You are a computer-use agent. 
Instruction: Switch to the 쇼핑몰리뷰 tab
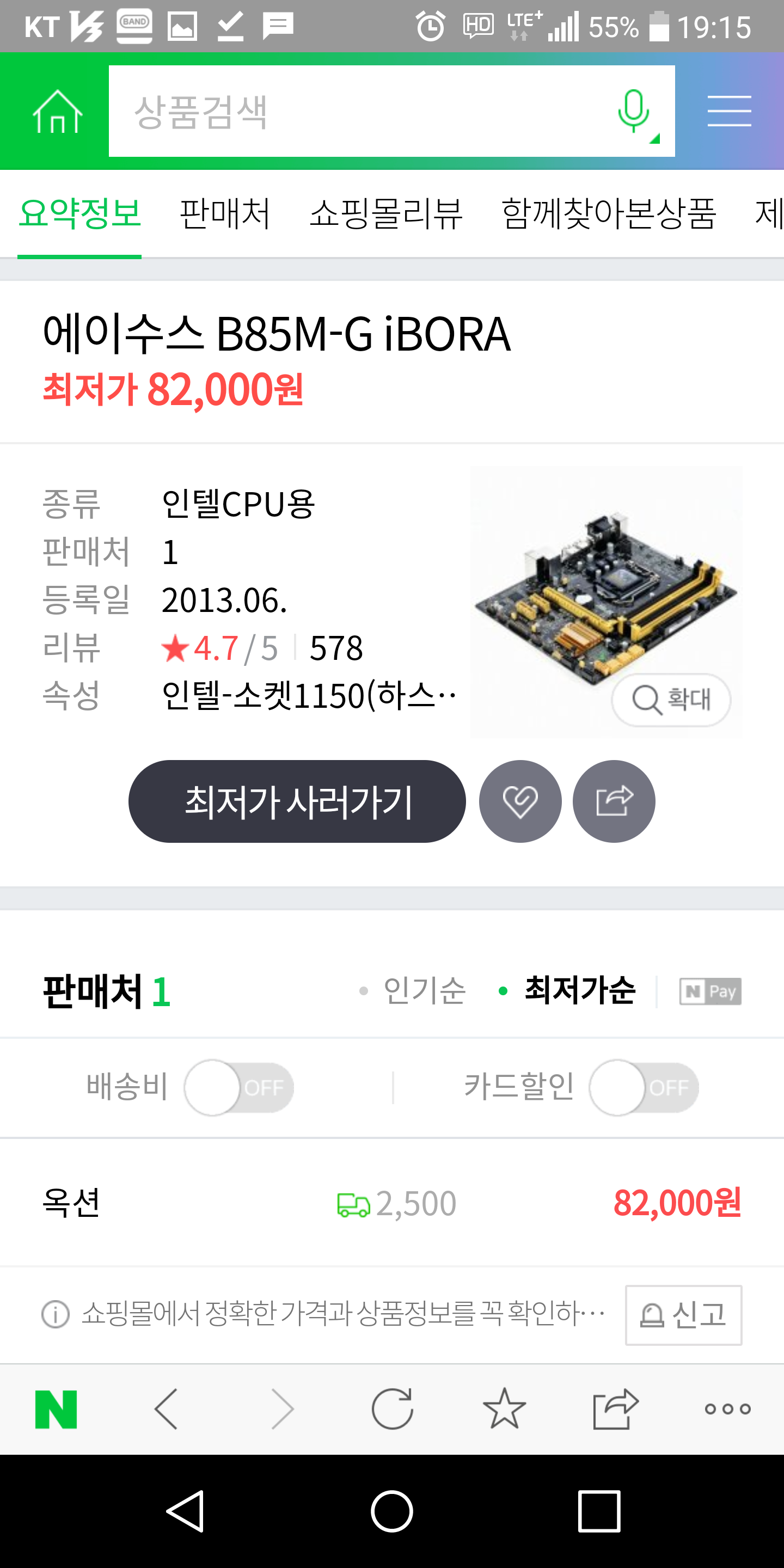tap(386, 213)
